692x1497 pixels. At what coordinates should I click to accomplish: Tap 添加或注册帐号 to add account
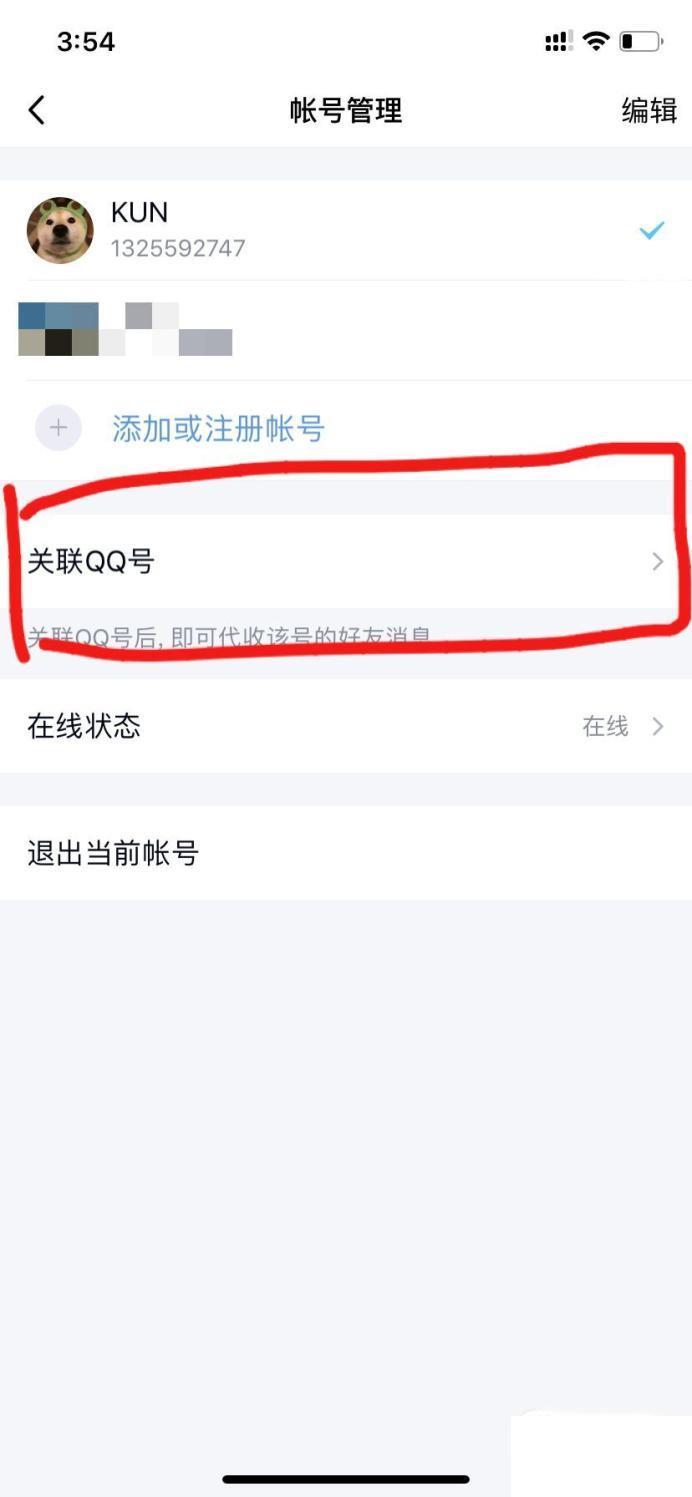218,429
